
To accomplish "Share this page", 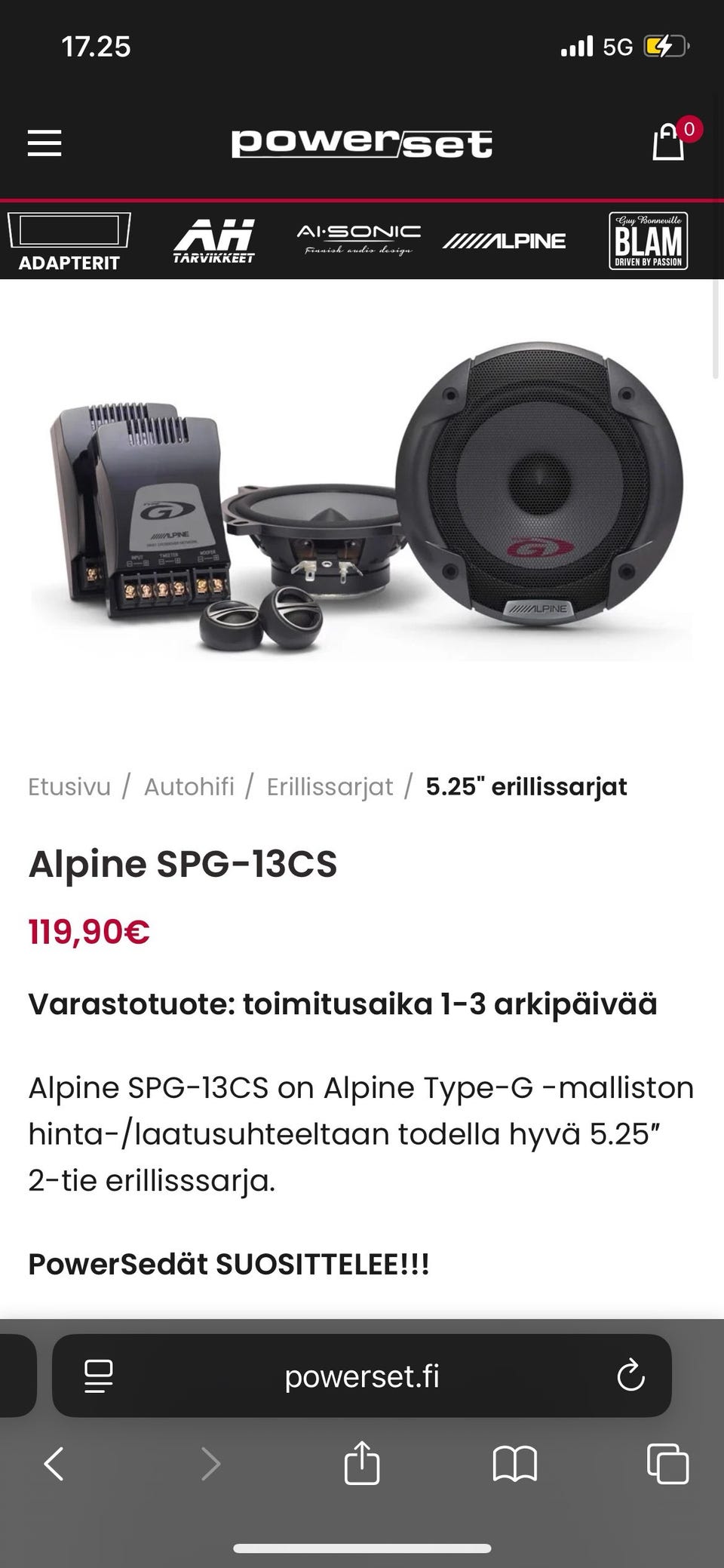I will click(x=362, y=1464).
